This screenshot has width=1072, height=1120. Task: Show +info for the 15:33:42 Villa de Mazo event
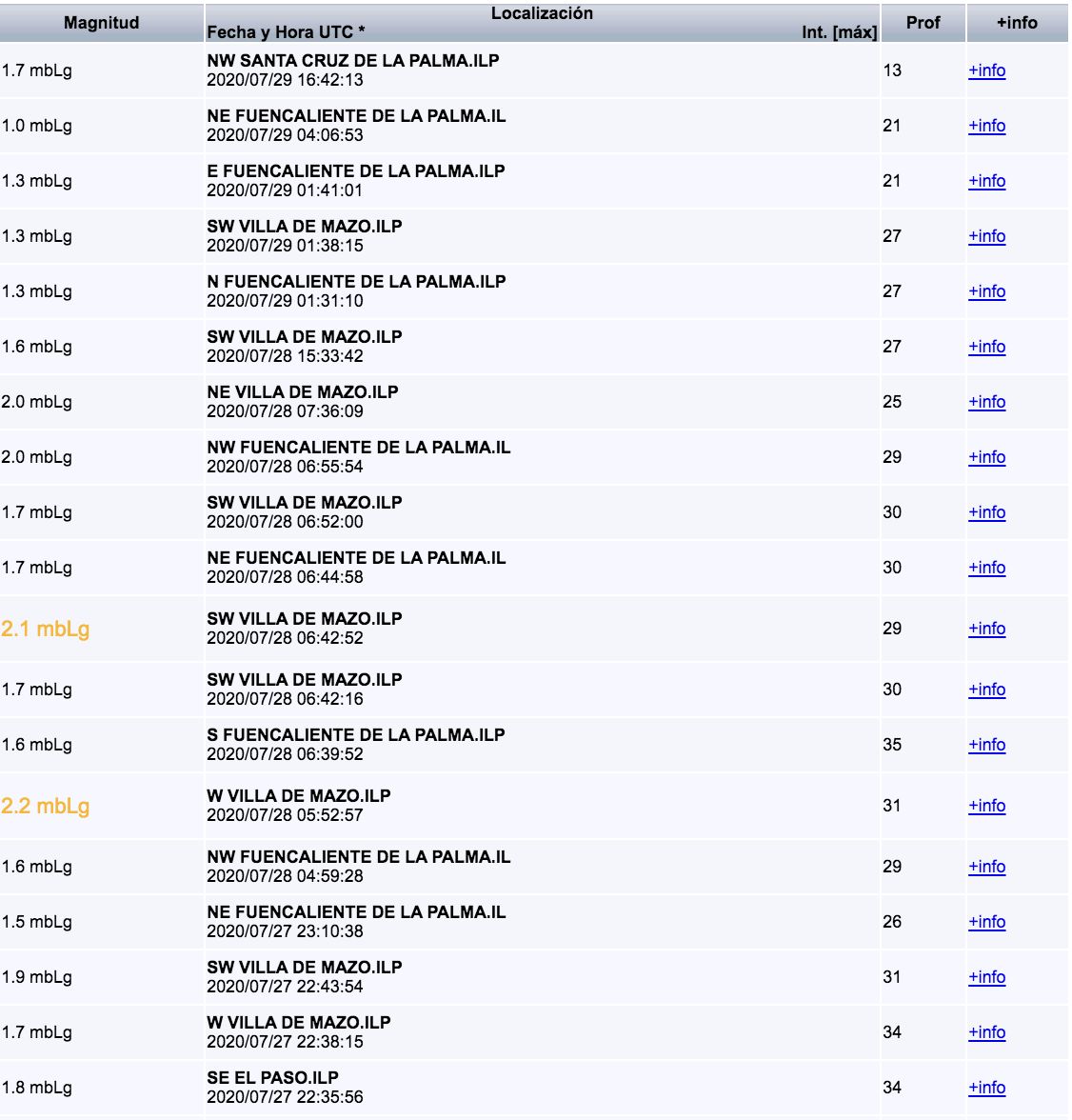986,347
